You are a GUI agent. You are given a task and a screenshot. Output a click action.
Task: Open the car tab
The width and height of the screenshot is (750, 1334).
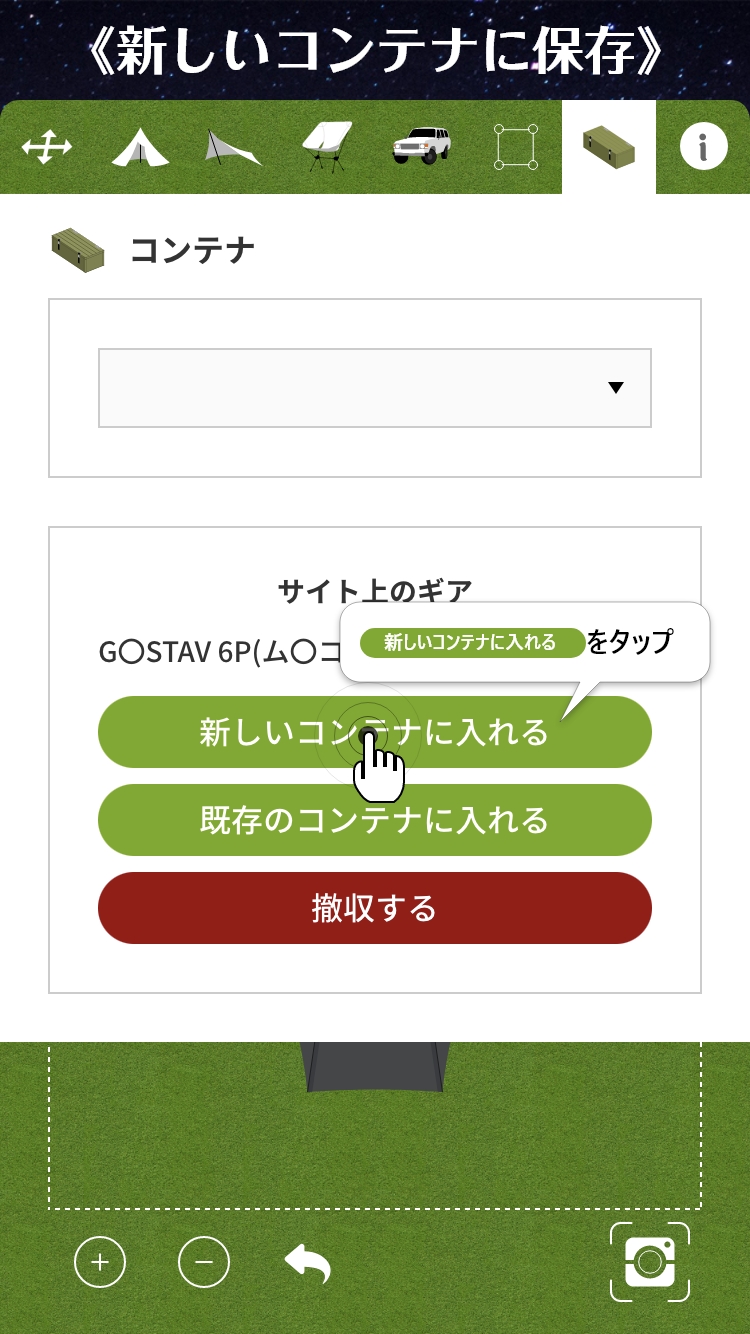coord(421,147)
